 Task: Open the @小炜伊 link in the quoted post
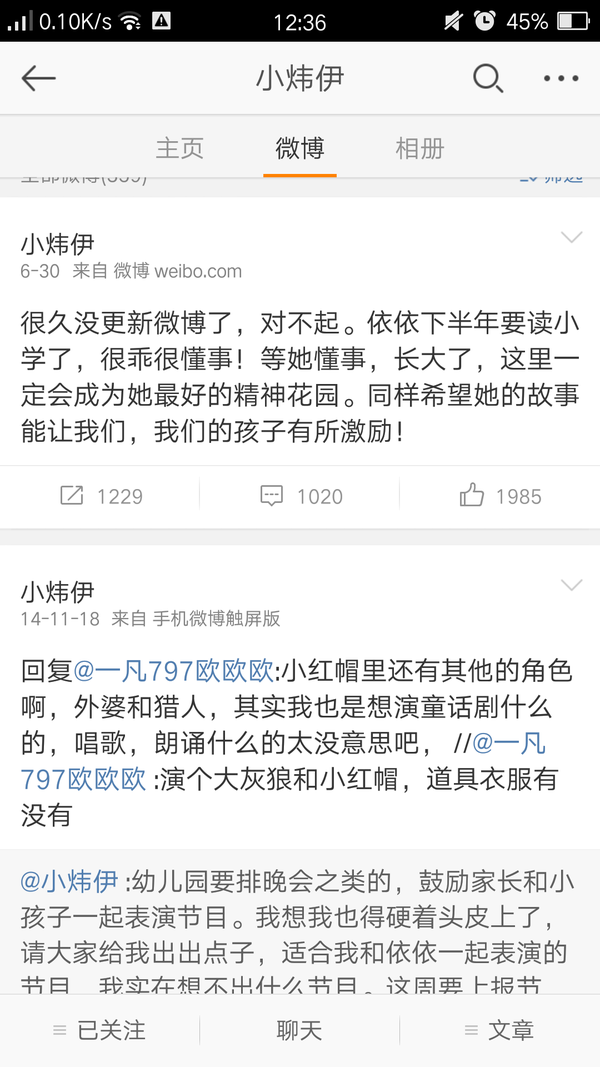point(70,881)
